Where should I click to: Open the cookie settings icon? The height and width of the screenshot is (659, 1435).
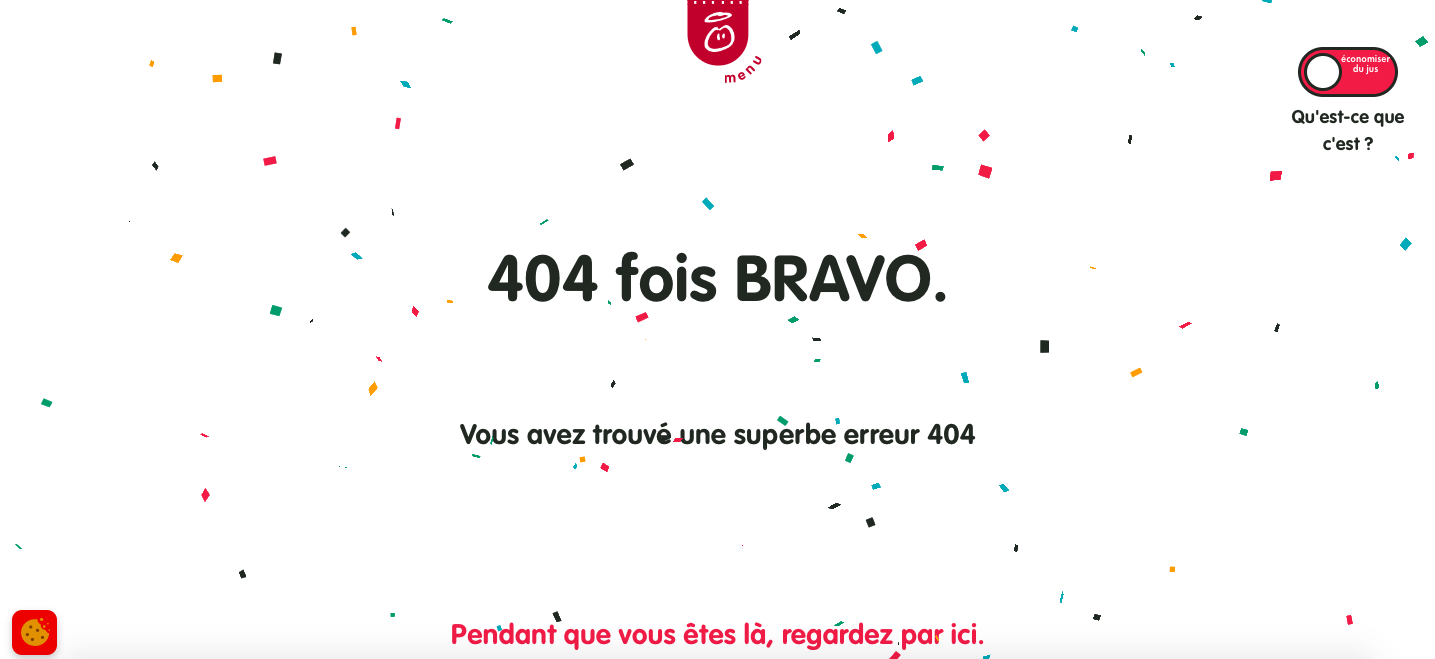[x=34, y=632]
